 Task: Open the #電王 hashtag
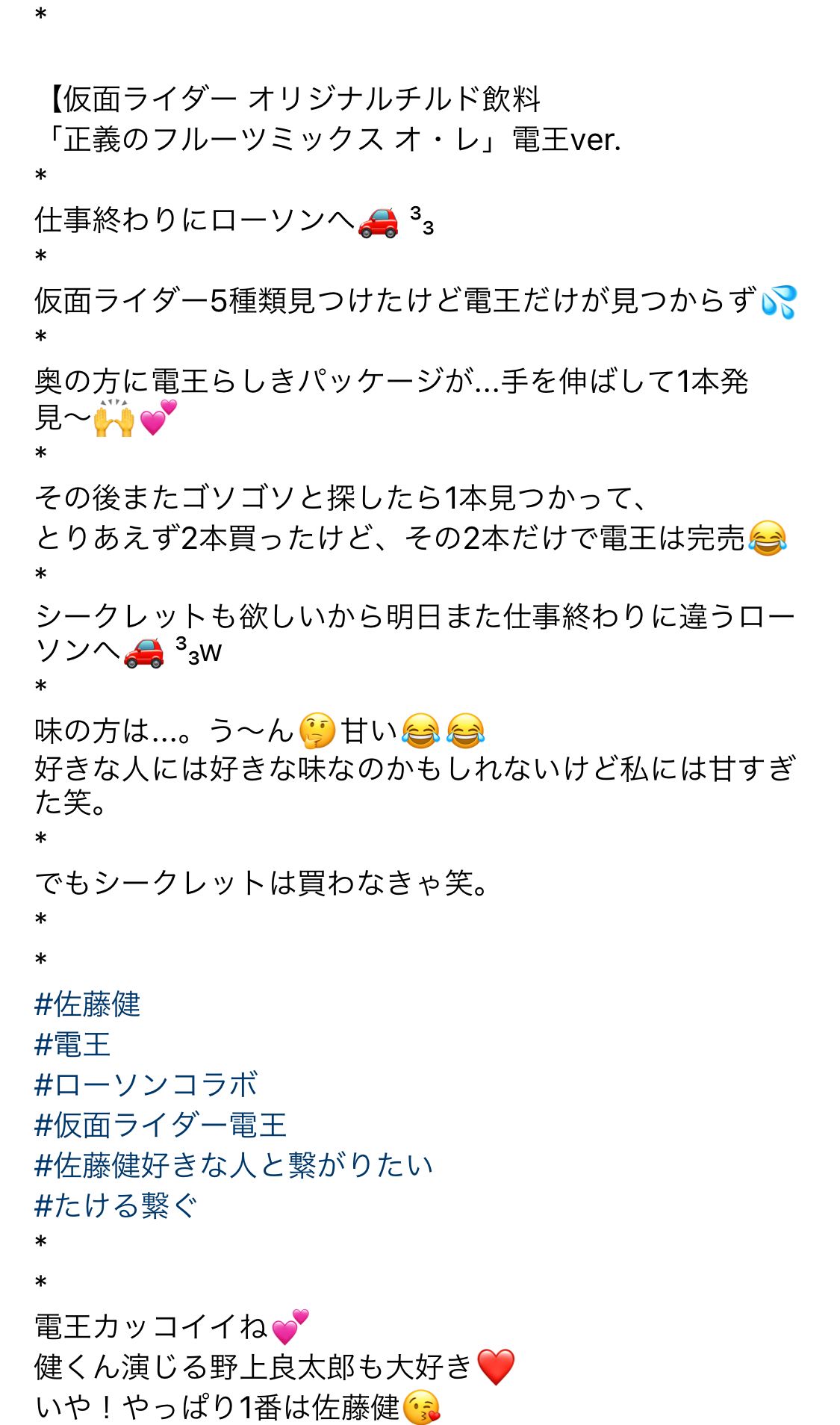[x=72, y=1044]
